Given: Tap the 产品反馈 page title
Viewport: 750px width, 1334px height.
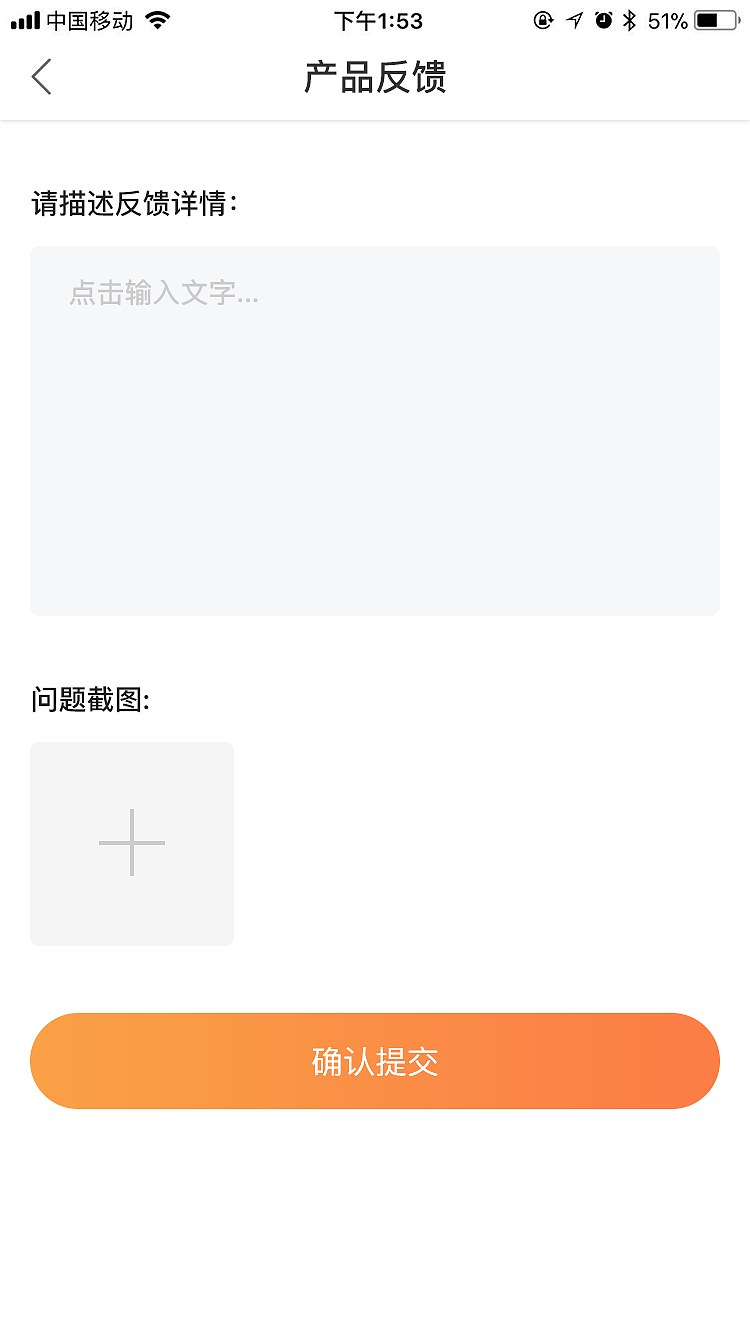Looking at the screenshot, I should coord(374,76).
